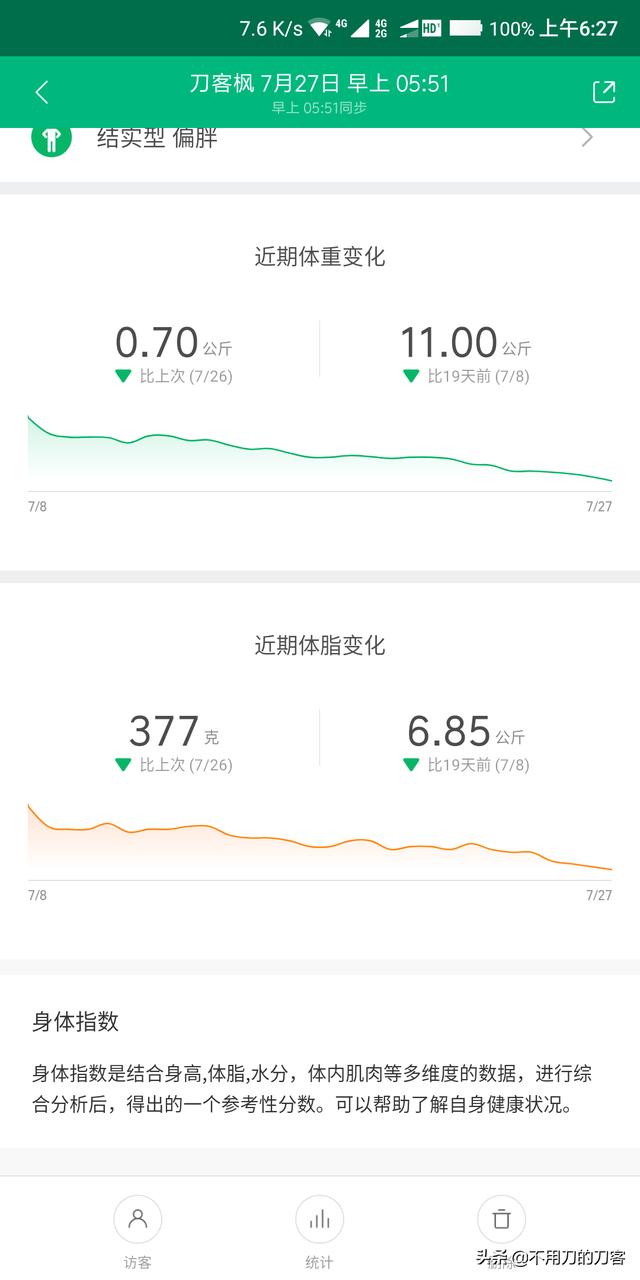Share this body report
Screen dimensions: 640x1280
[x=604, y=92]
